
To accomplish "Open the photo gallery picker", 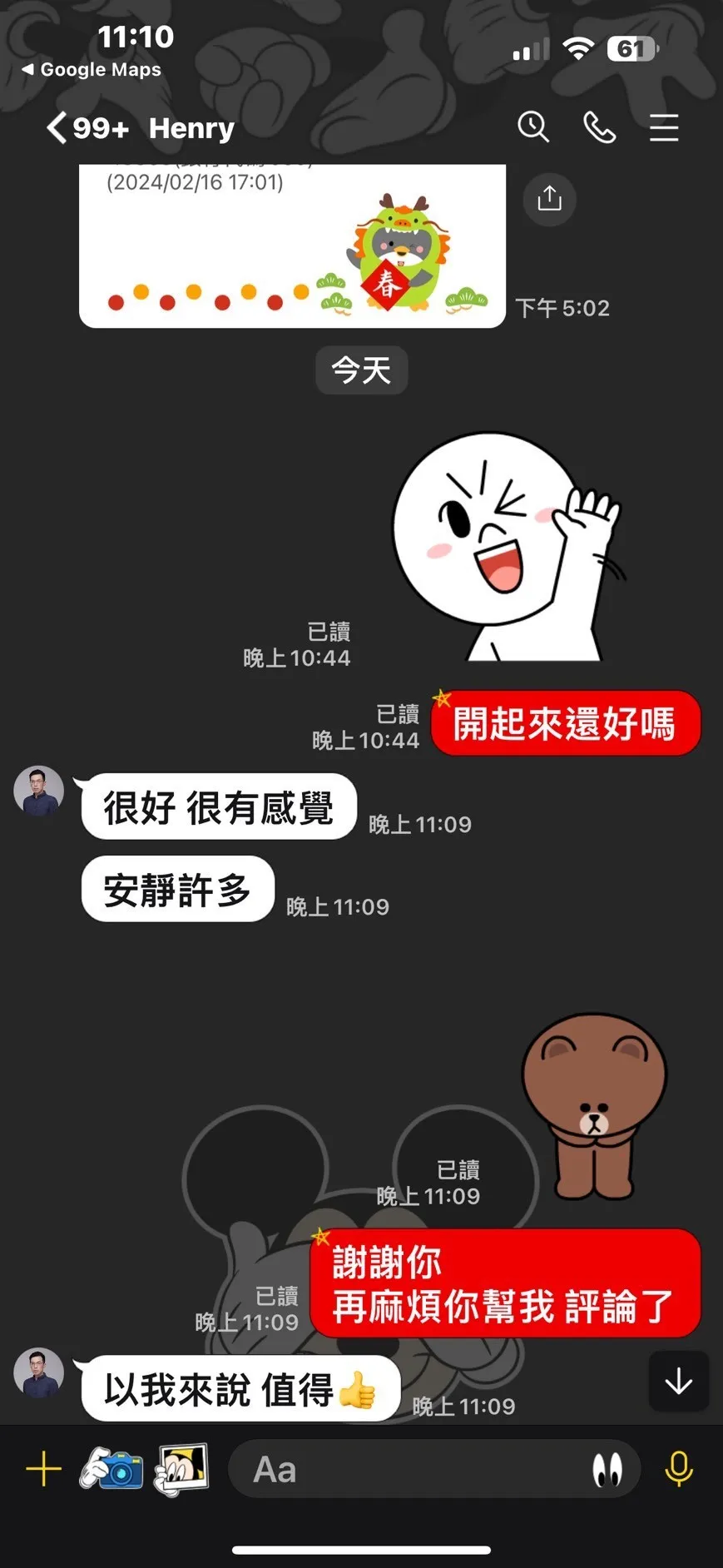I will coord(181,1469).
